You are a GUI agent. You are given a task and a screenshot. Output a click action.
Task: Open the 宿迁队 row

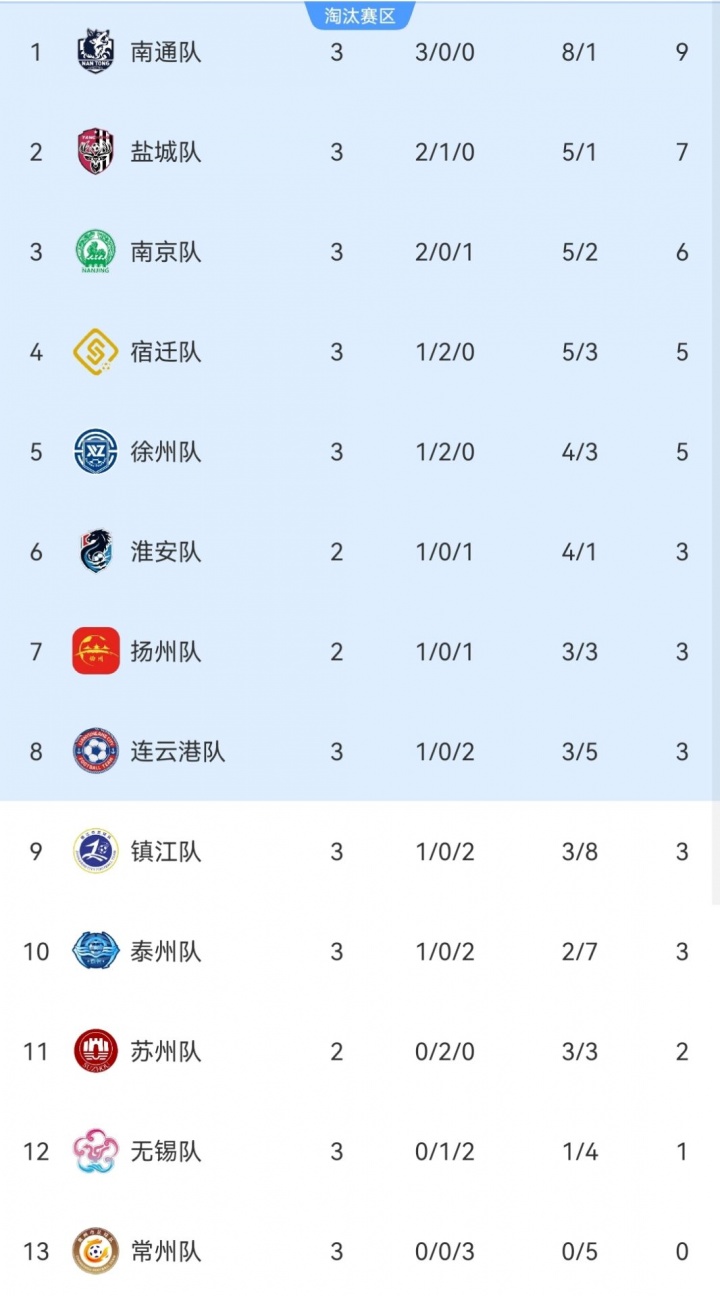(166, 352)
